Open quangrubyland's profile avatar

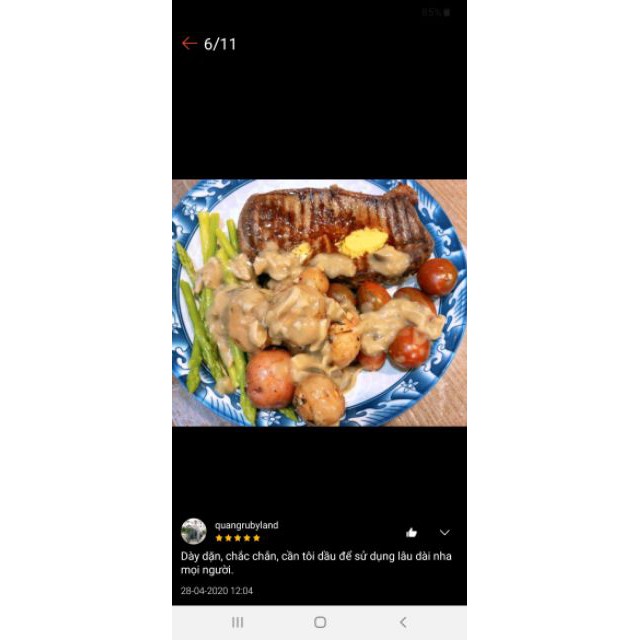coord(194,531)
